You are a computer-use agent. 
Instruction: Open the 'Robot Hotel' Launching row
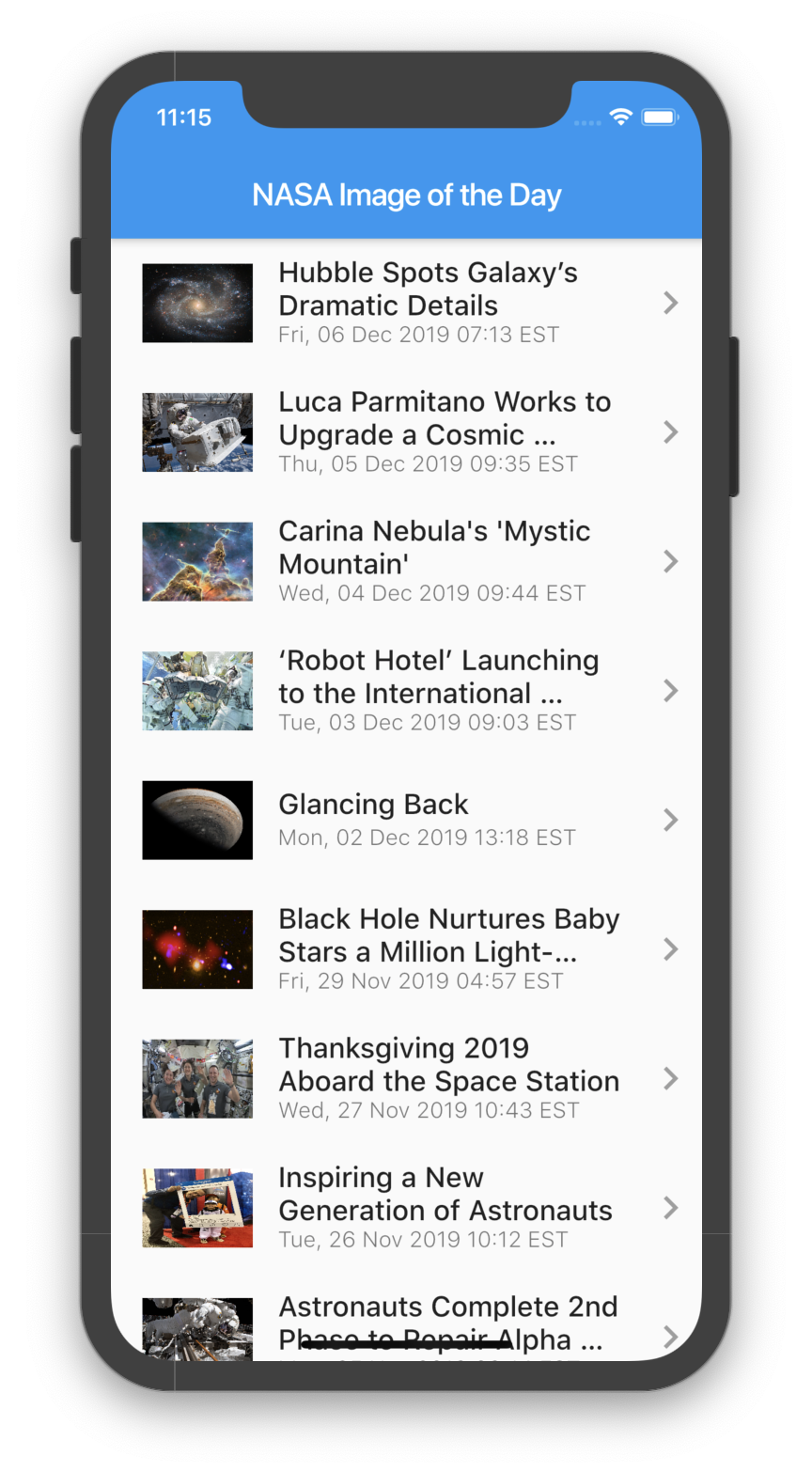[406, 691]
